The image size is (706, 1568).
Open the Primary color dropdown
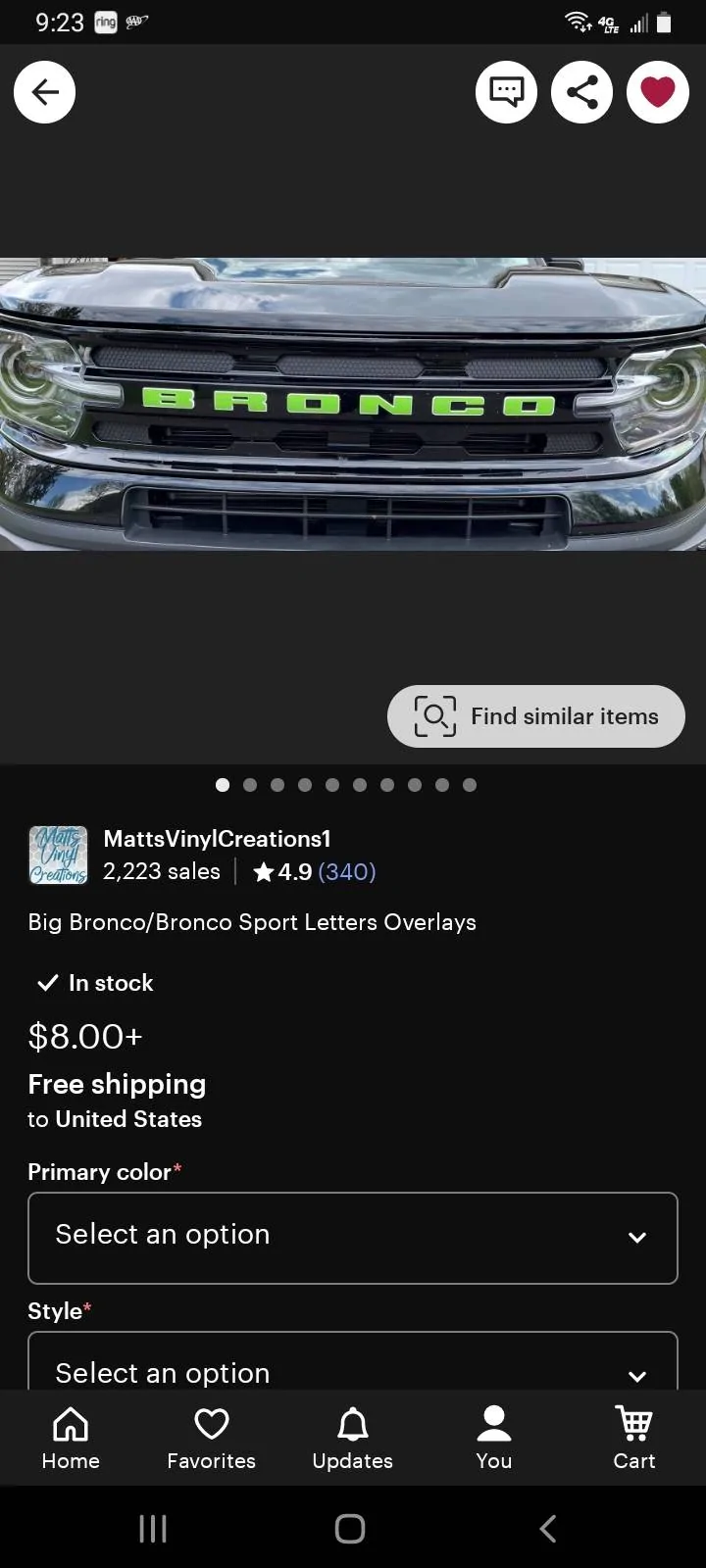pyautogui.click(x=353, y=1238)
